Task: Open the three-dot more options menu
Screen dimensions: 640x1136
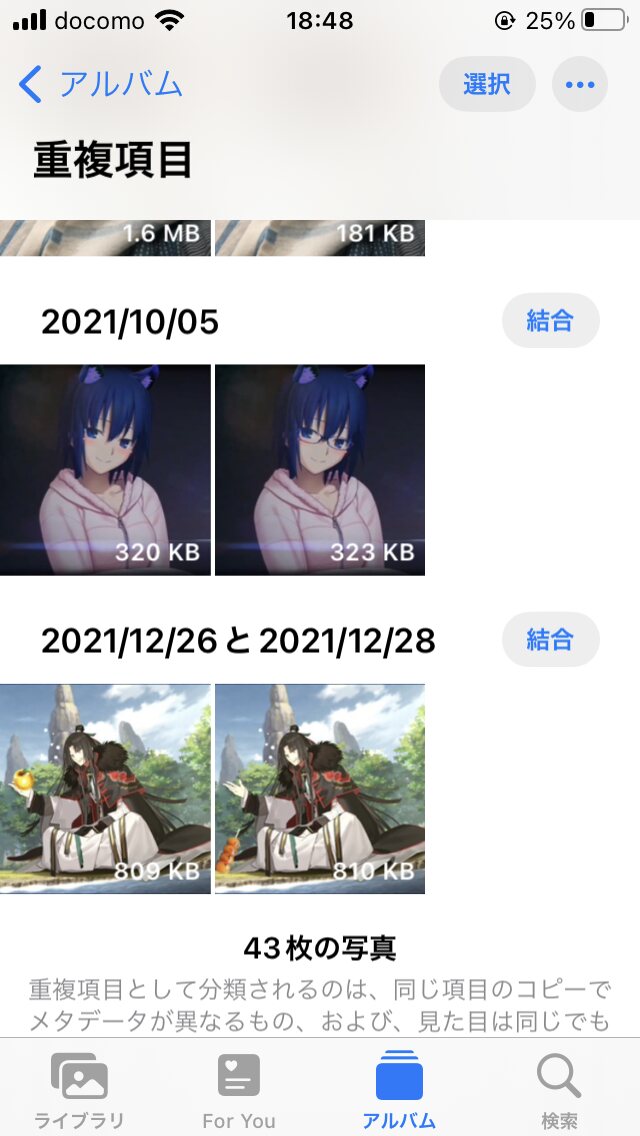Action: 580,84
